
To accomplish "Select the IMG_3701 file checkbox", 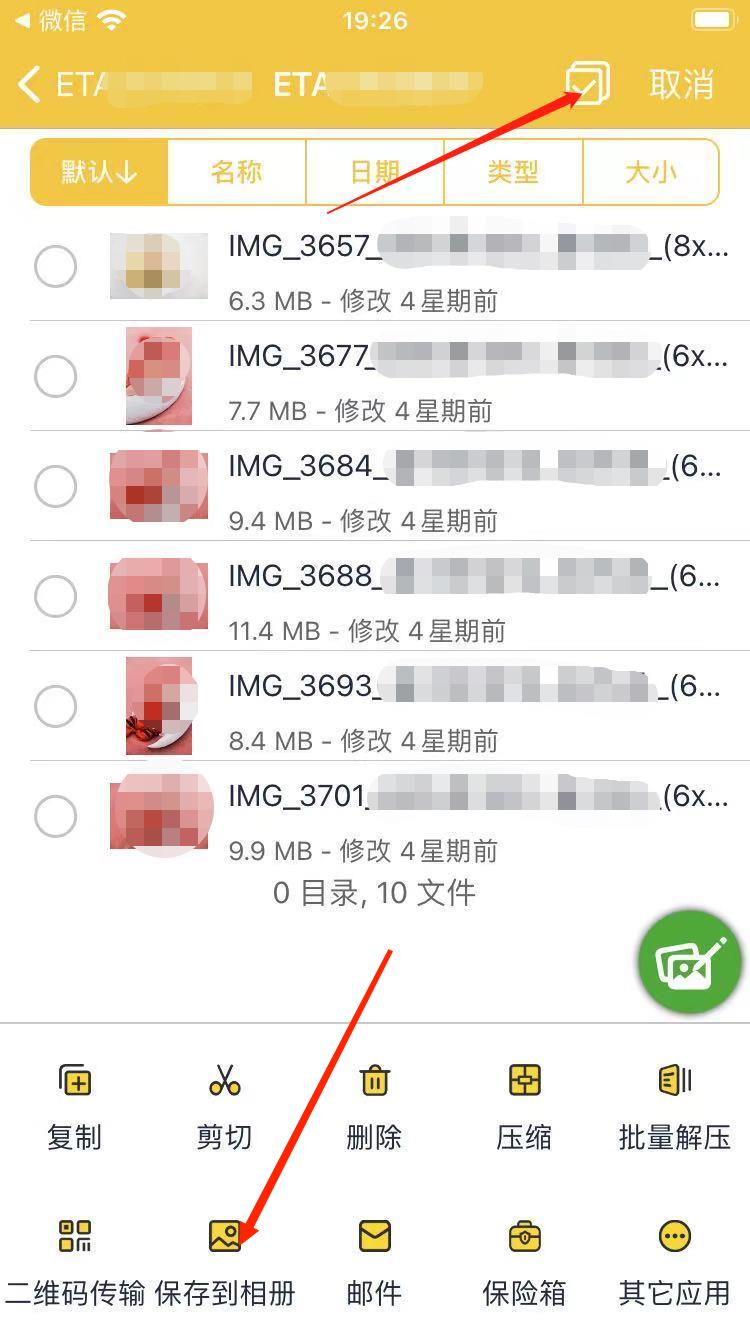I will 55,817.
